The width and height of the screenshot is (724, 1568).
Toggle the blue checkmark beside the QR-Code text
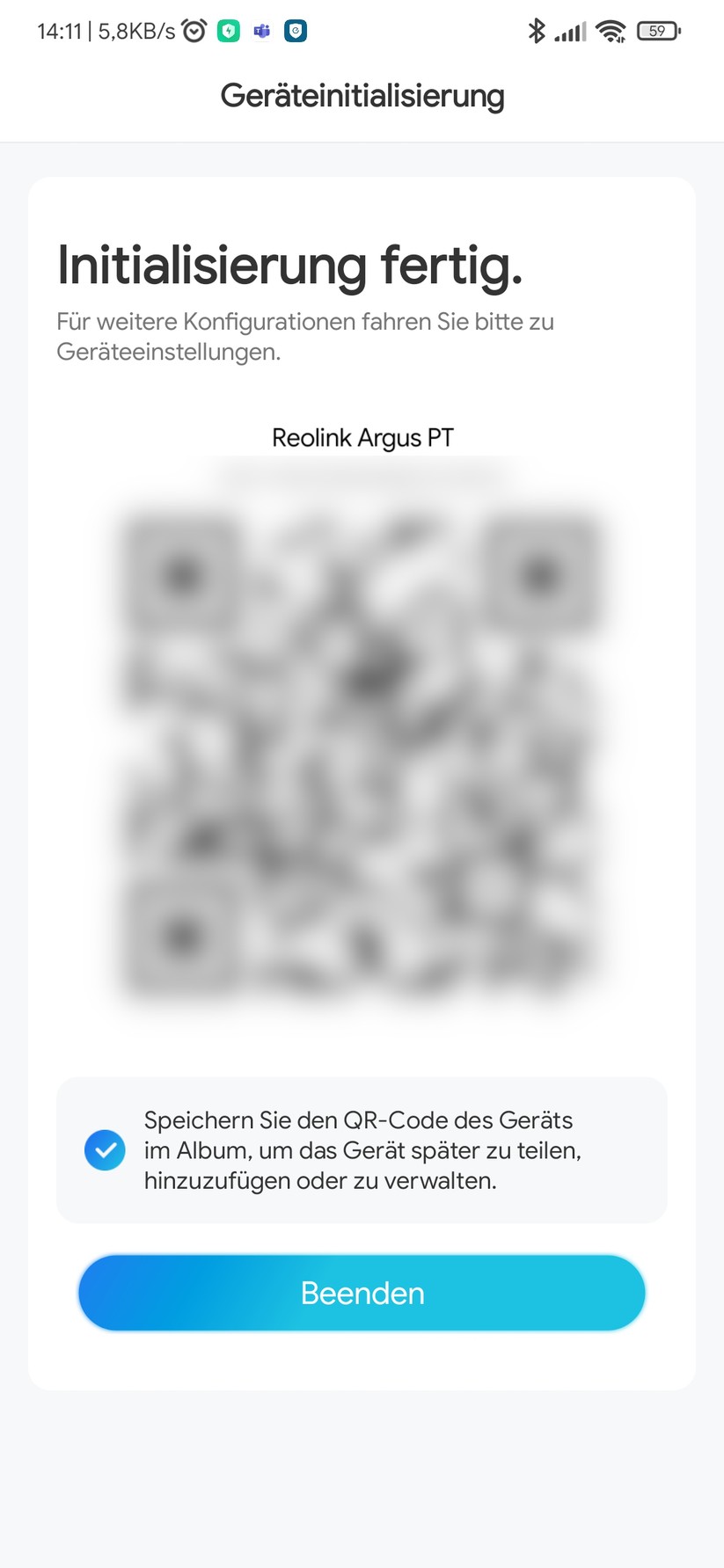pos(105,1149)
